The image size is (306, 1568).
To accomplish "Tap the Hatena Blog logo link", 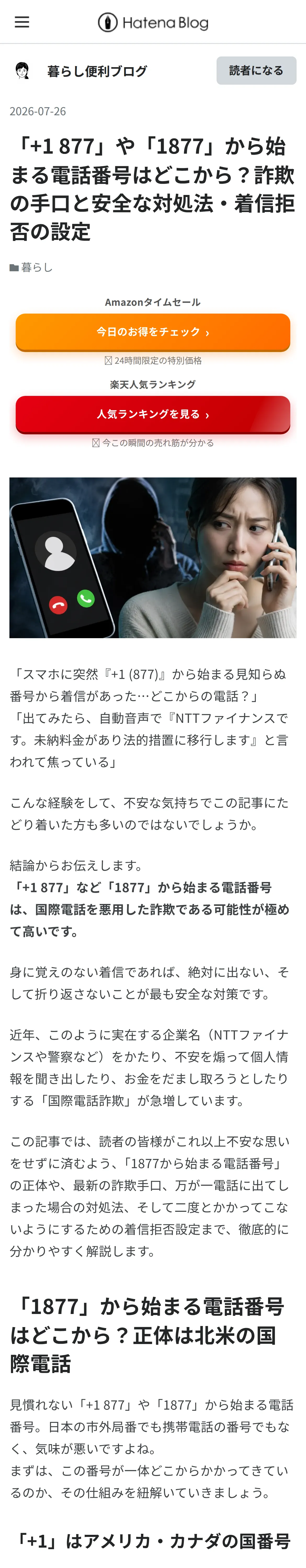I will (x=153, y=22).
